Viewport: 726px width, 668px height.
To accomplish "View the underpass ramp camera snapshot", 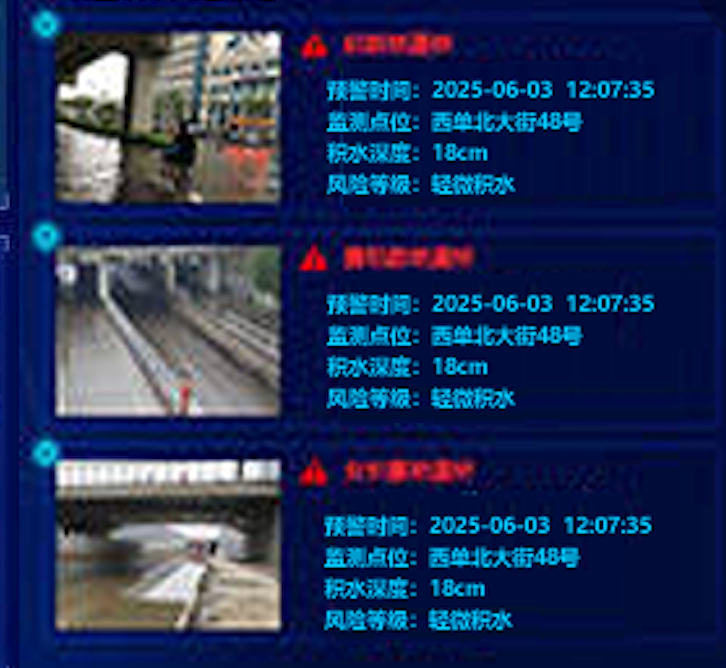I will coord(168,331).
